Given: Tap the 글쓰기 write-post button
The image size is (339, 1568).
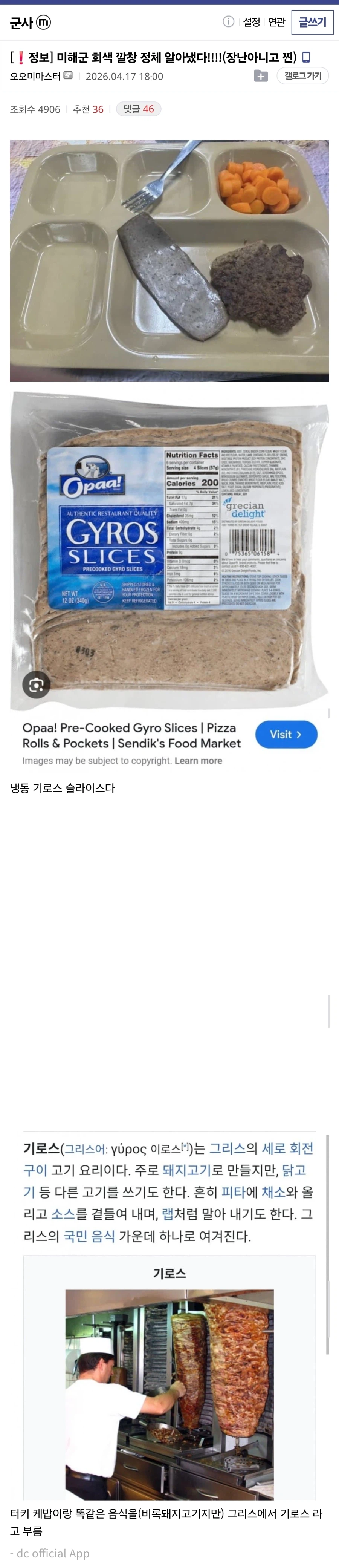Looking at the screenshot, I should [x=312, y=23].
